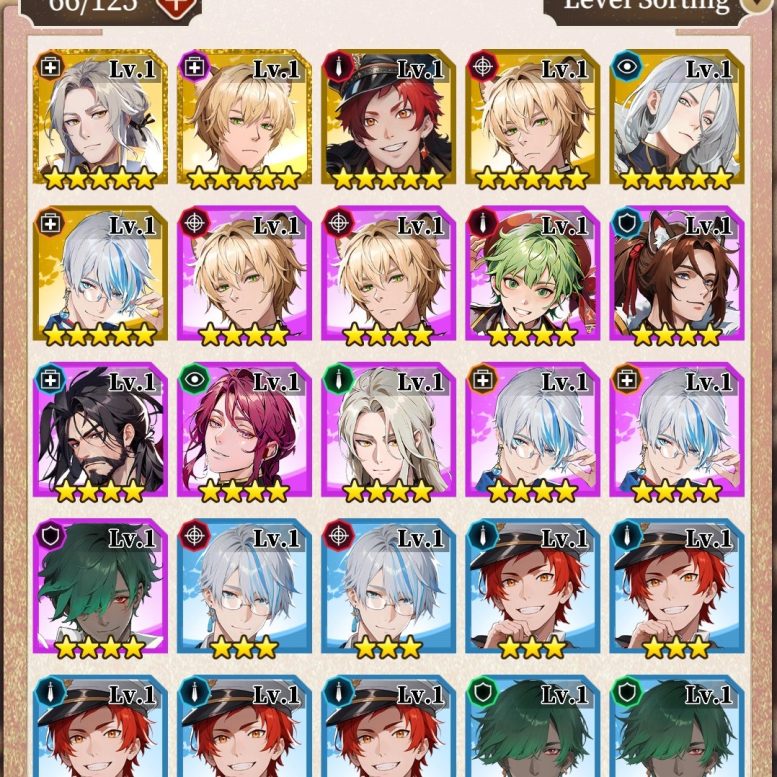Viewport: 777px width, 777px height.
Task: Tap the red plus button beside the capacity counter
Action: (x=176, y=6)
